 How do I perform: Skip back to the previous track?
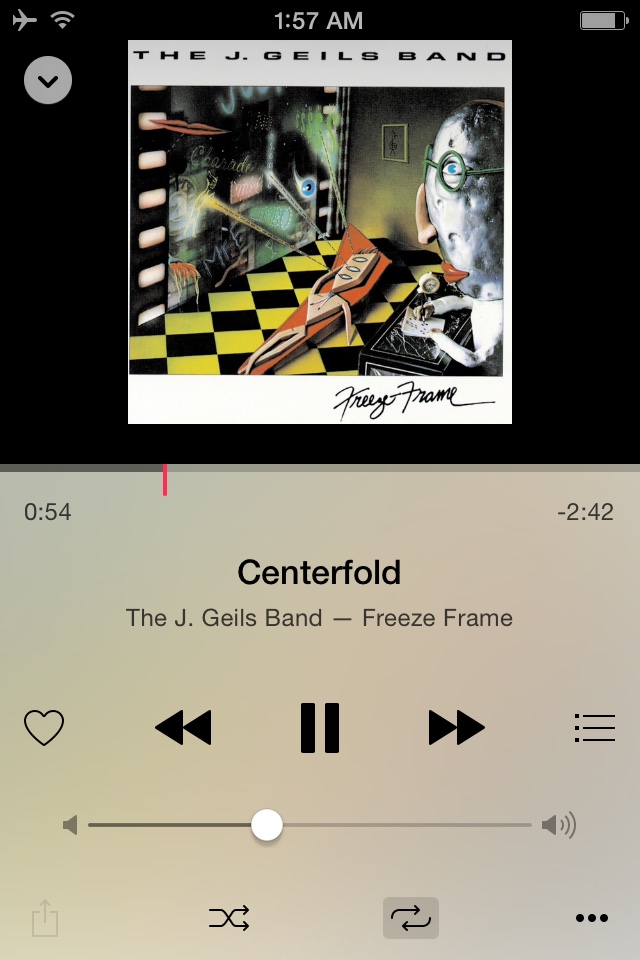183,727
